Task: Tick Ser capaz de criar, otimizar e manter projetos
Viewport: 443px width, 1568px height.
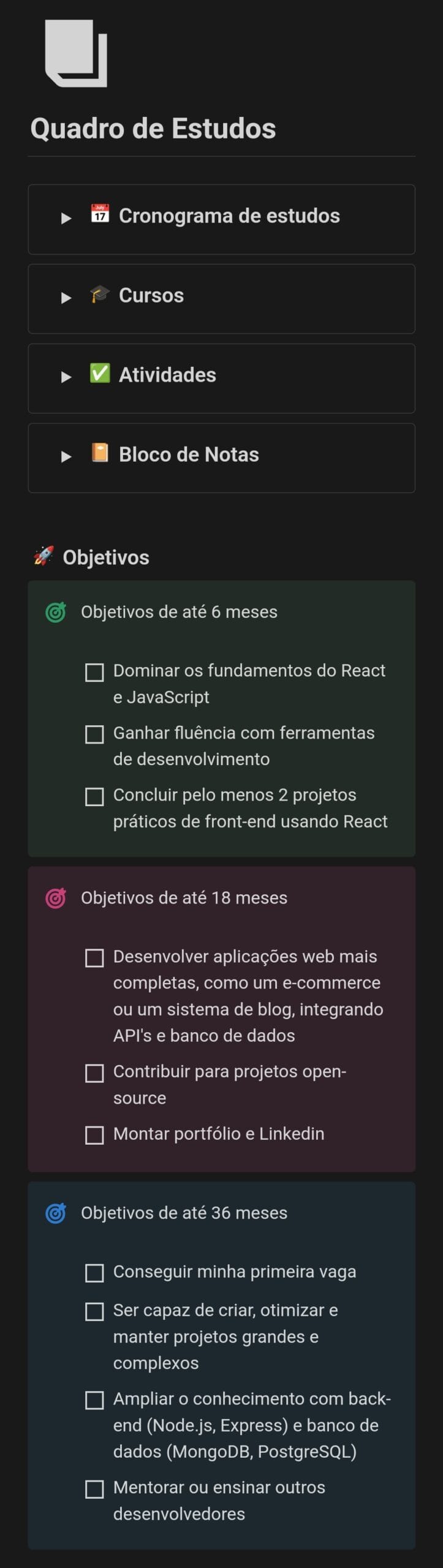Action: (94, 1311)
